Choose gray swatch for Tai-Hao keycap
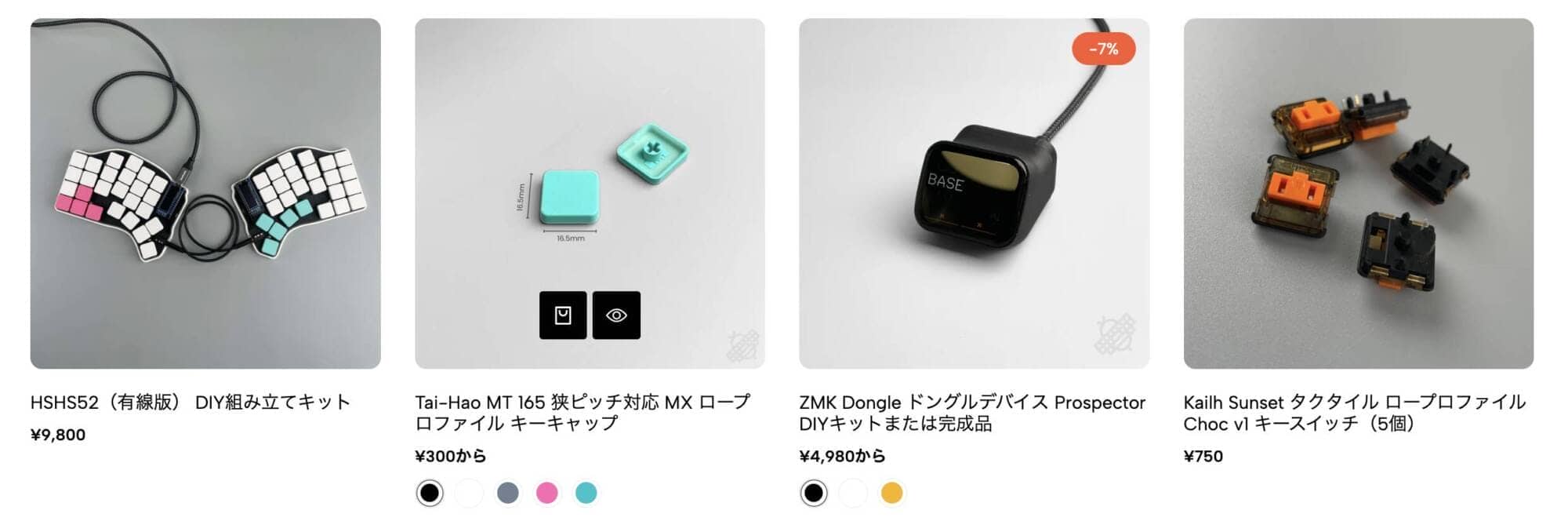1568x532 pixels. tap(508, 493)
